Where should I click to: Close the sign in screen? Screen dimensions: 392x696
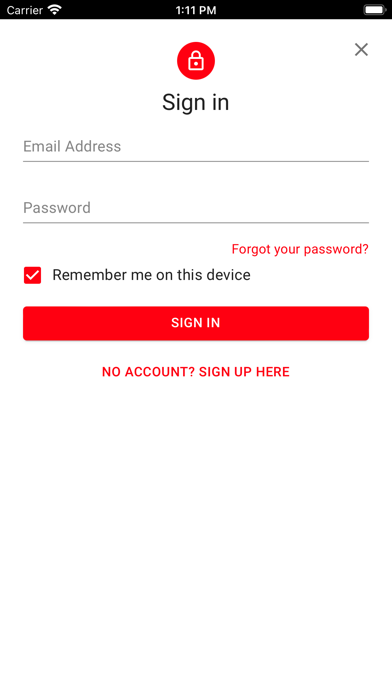coord(361,50)
